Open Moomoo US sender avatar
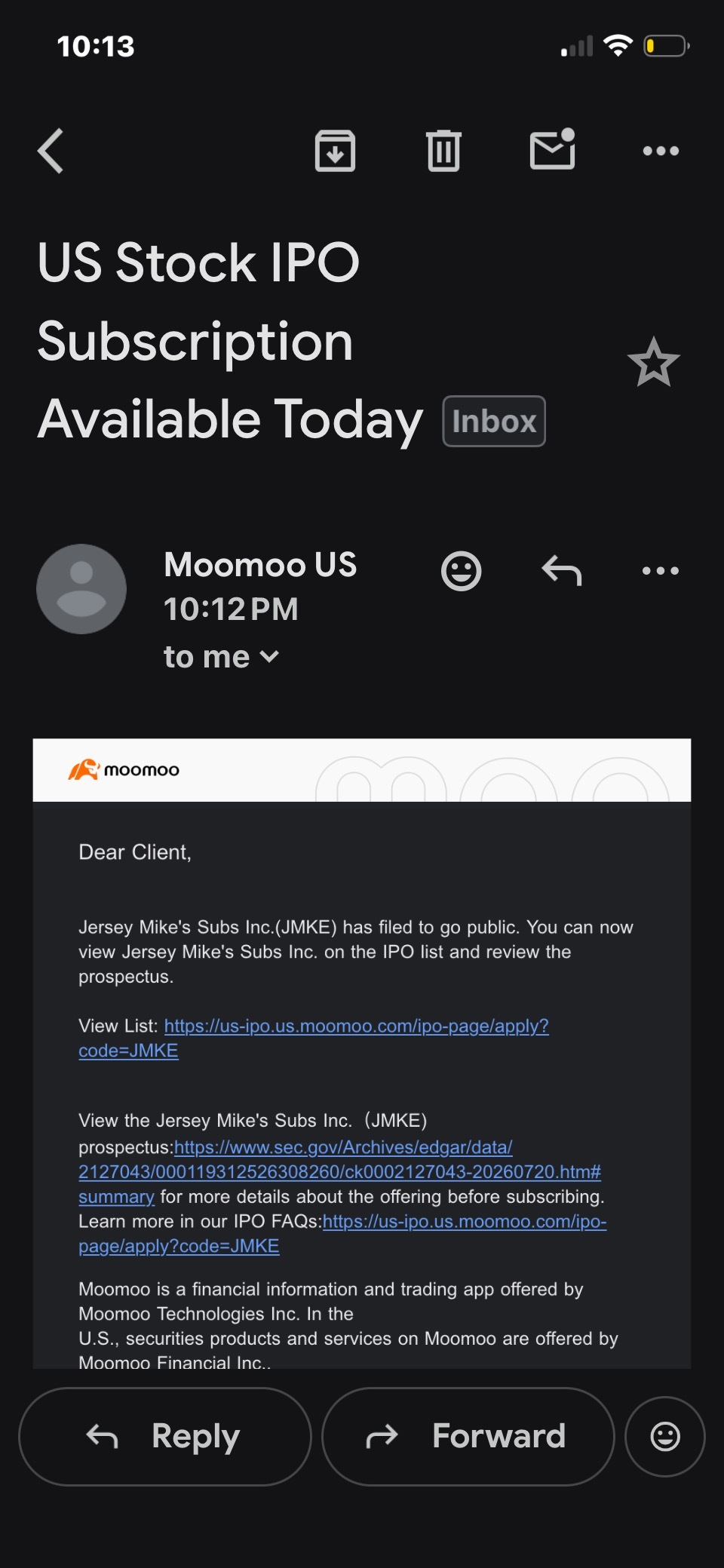The height and width of the screenshot is (1568, 724). coord(81,588)
